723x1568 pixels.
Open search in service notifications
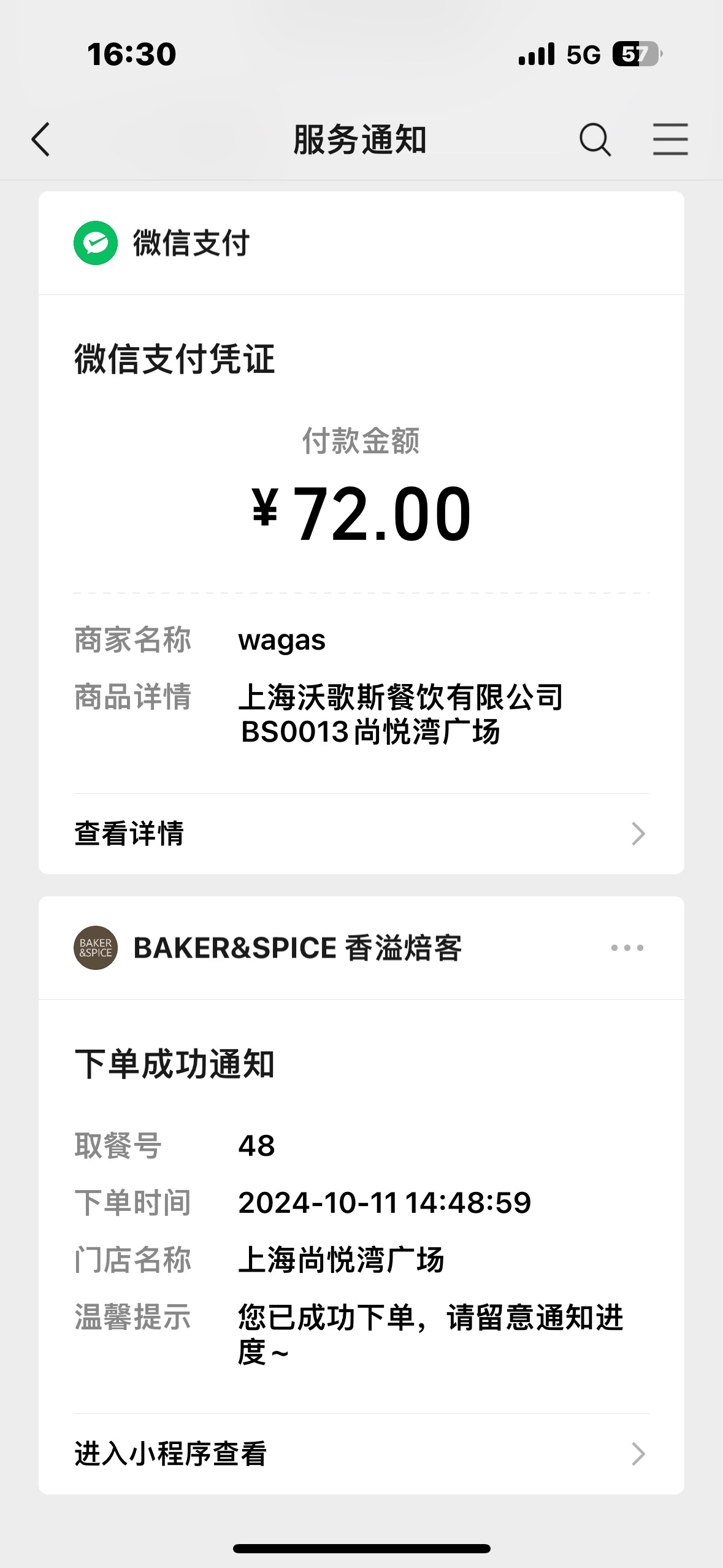click(595, 139)
